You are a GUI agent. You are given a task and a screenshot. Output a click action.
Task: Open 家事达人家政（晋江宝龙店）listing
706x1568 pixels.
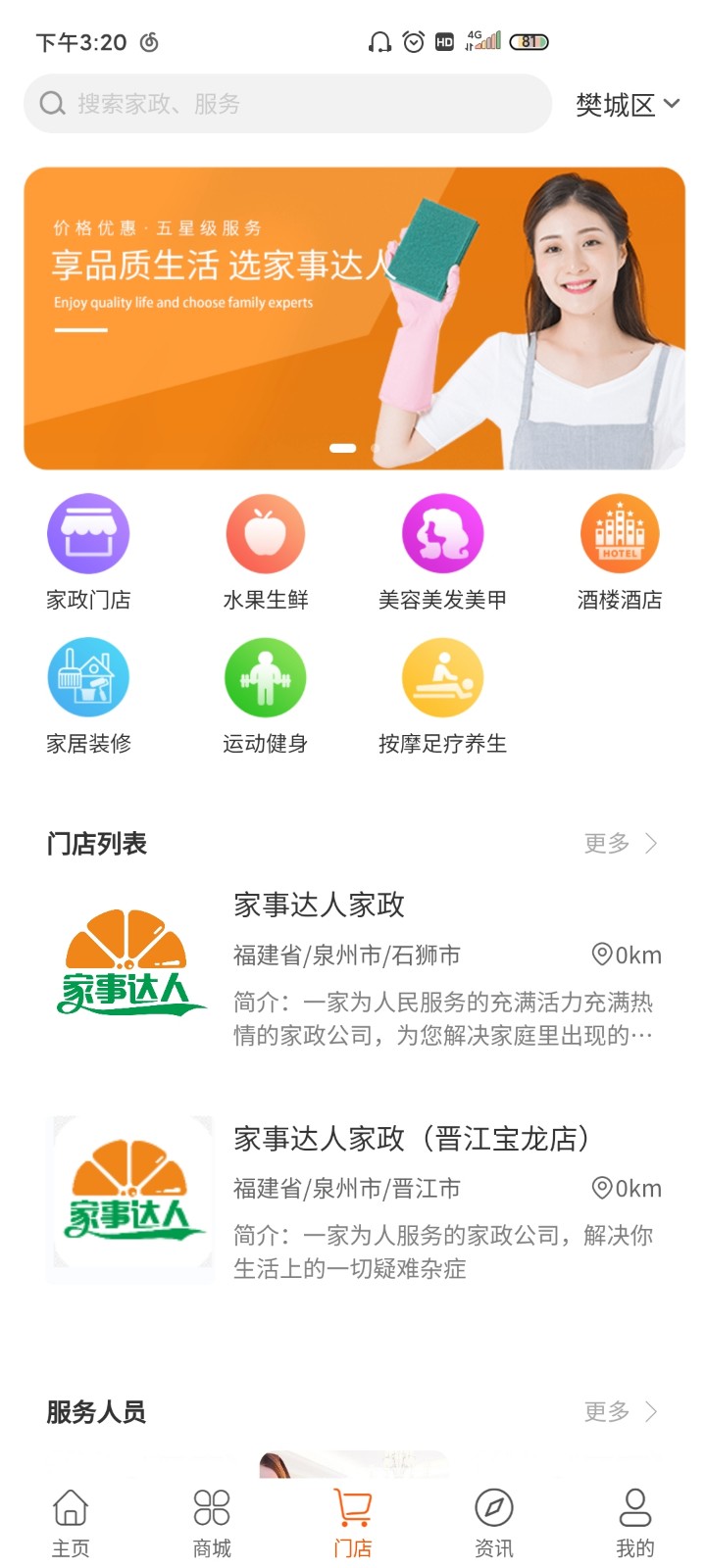click(412, 1139)
